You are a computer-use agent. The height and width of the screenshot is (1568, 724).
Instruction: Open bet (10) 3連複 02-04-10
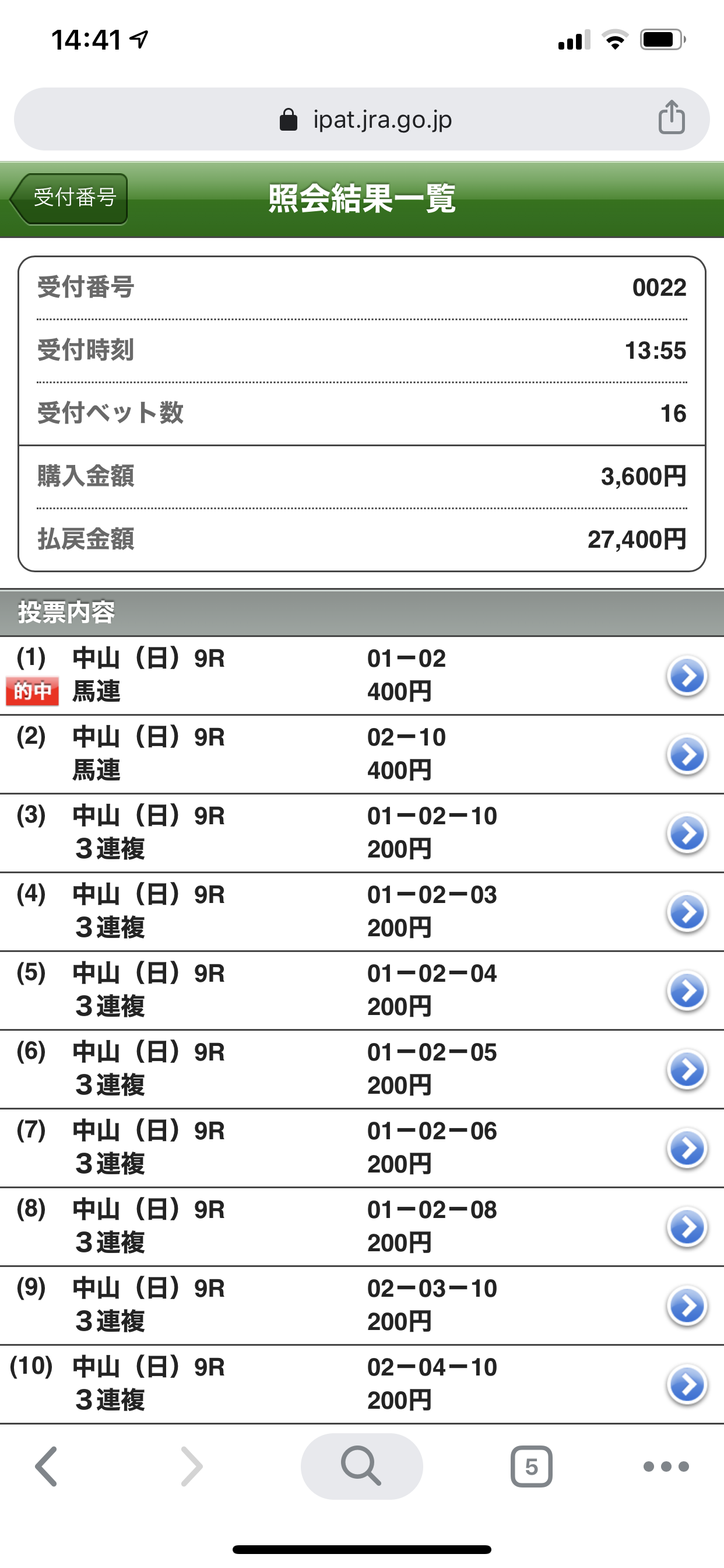click(362, 1384)
